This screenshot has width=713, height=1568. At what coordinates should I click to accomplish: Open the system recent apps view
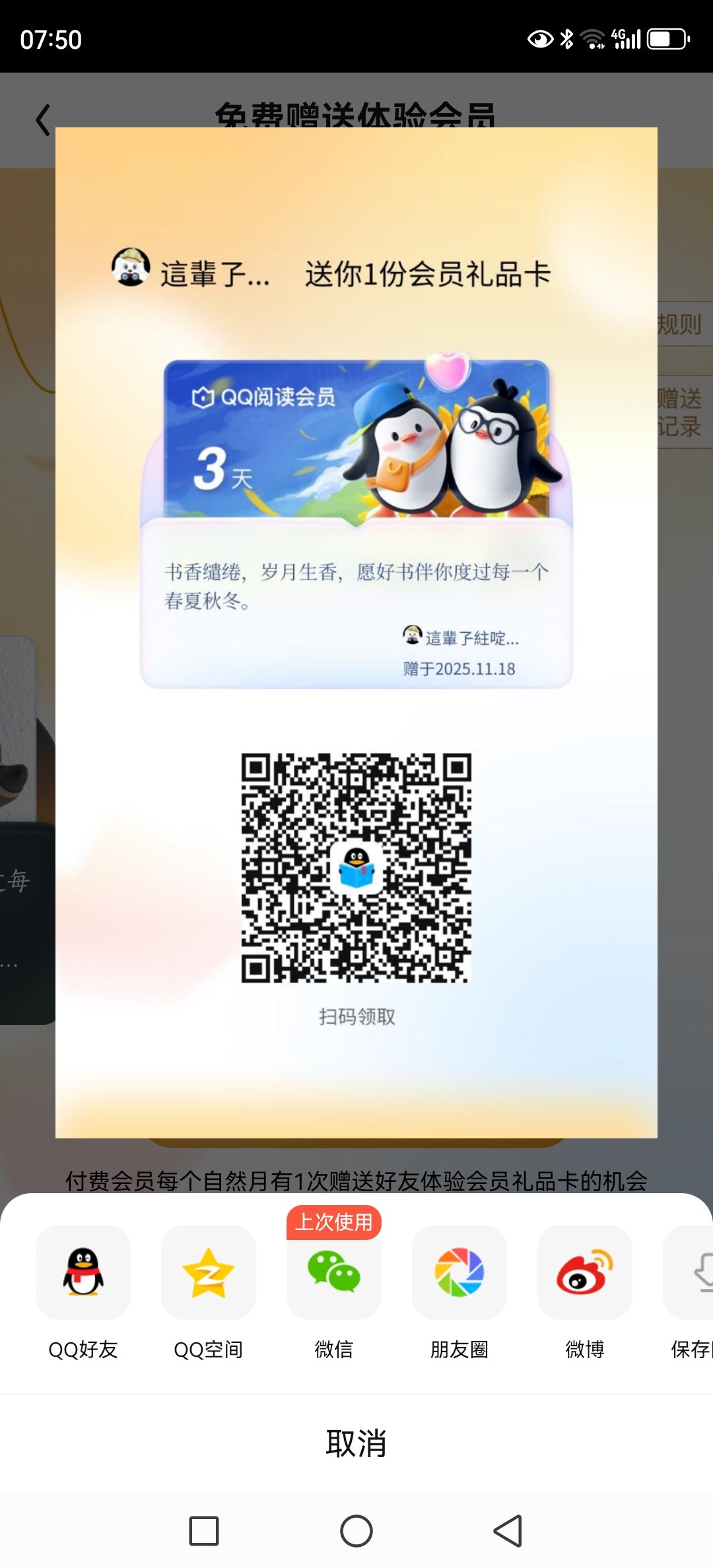(204, 1531)
